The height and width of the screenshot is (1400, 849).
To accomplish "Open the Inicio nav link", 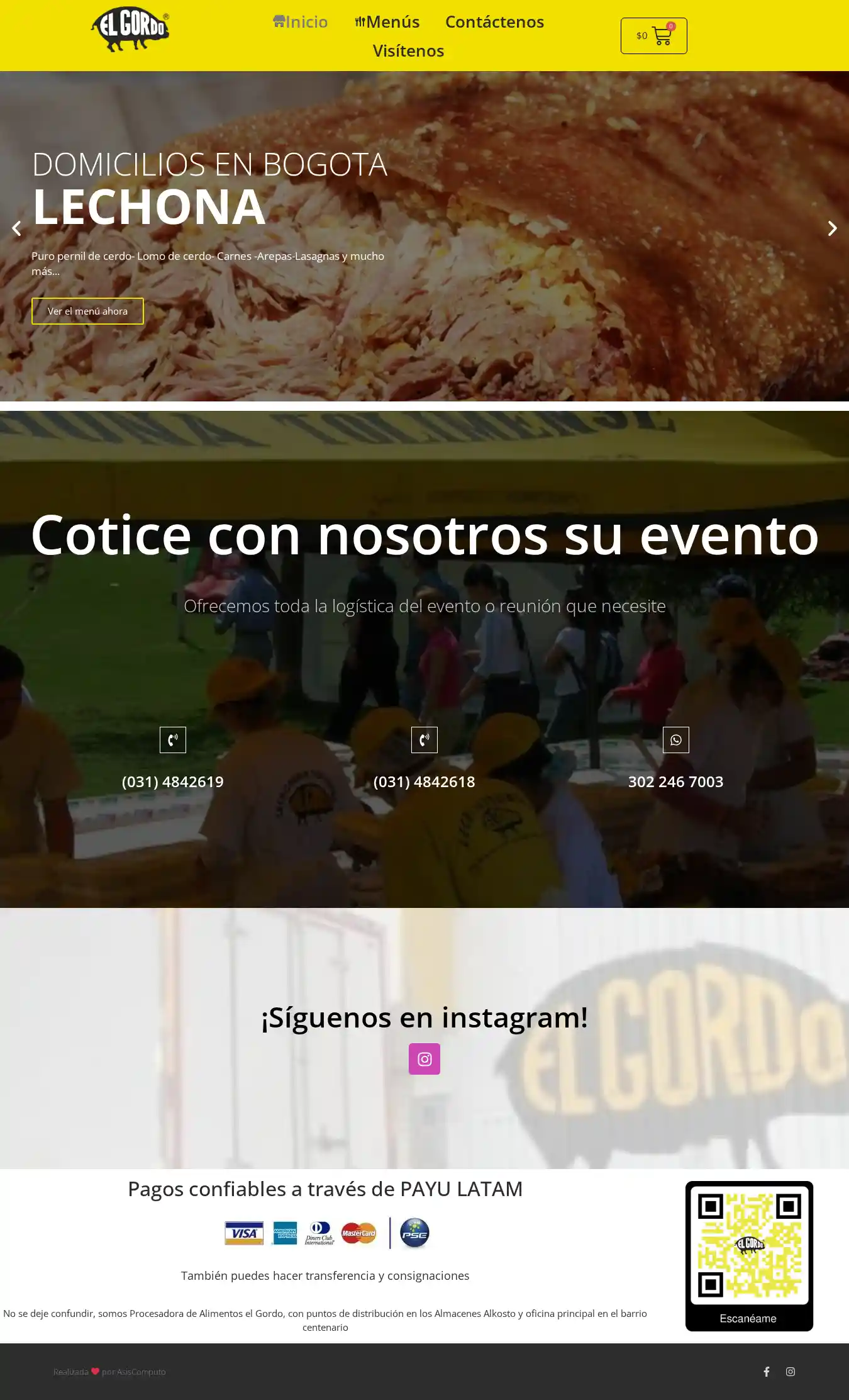I will coord(301,22).
